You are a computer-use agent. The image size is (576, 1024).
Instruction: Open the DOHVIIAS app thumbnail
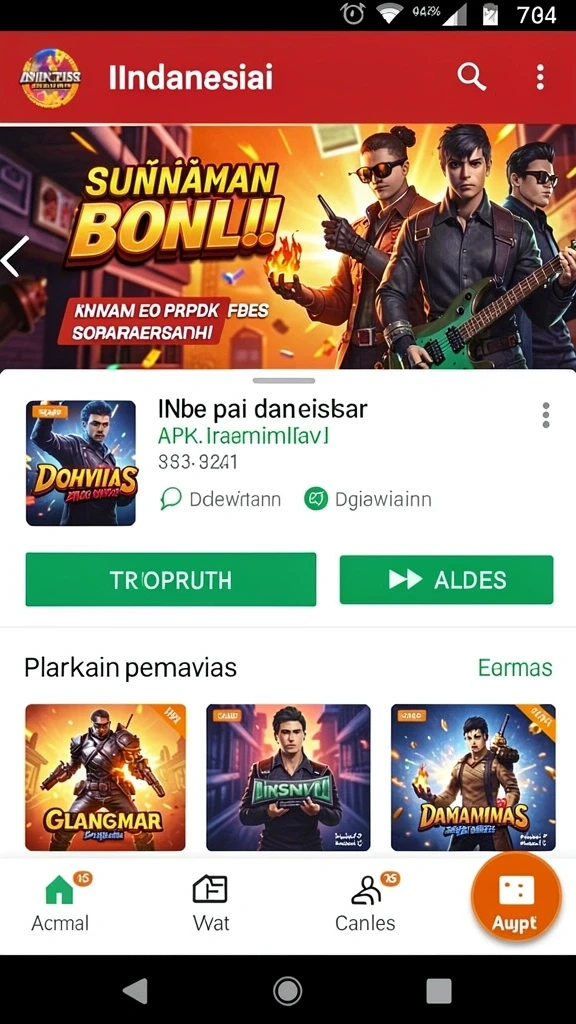tap(81, 463)
